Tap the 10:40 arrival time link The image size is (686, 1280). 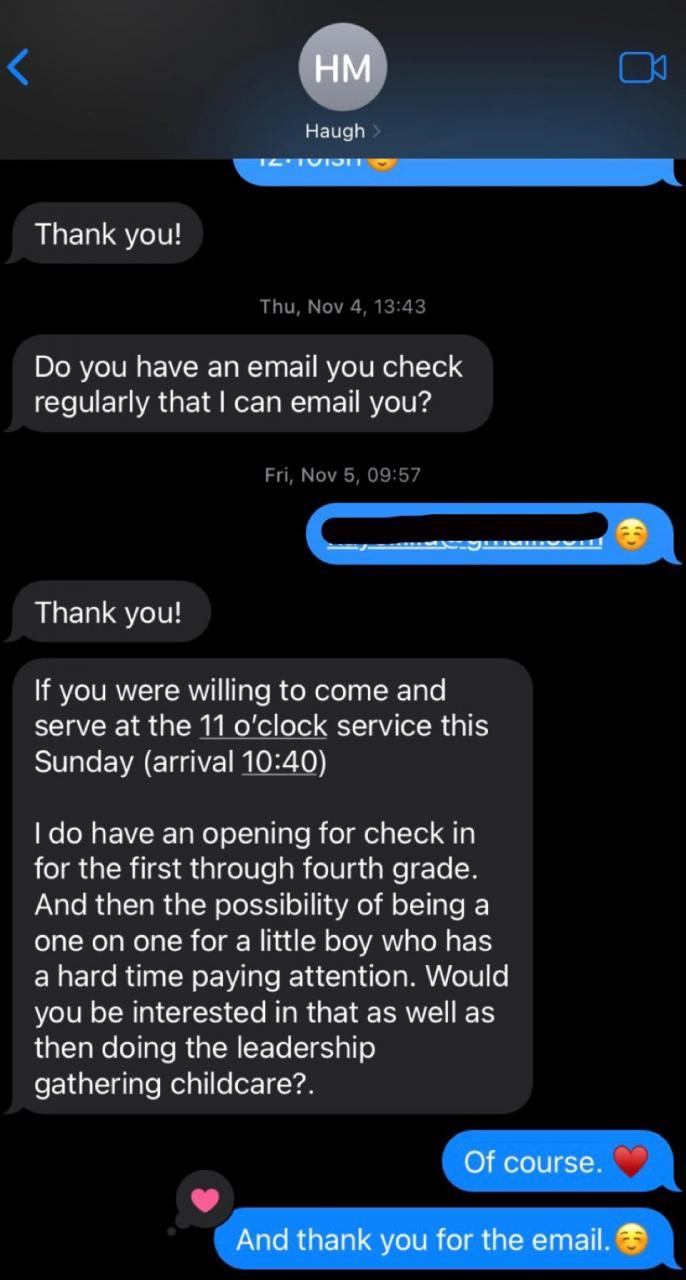click(x=280, y=762)
